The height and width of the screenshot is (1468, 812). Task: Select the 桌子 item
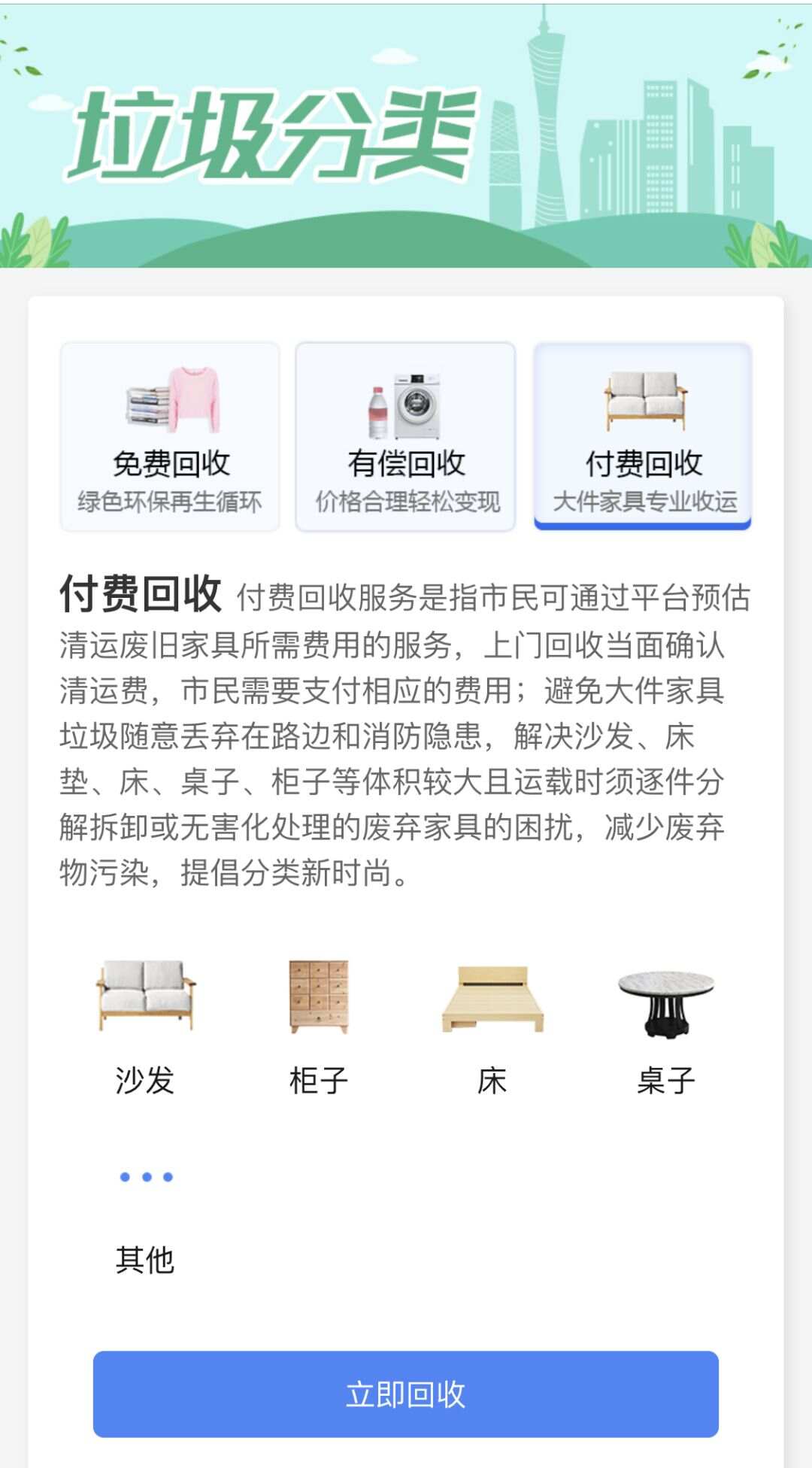tap(666, 1026)
